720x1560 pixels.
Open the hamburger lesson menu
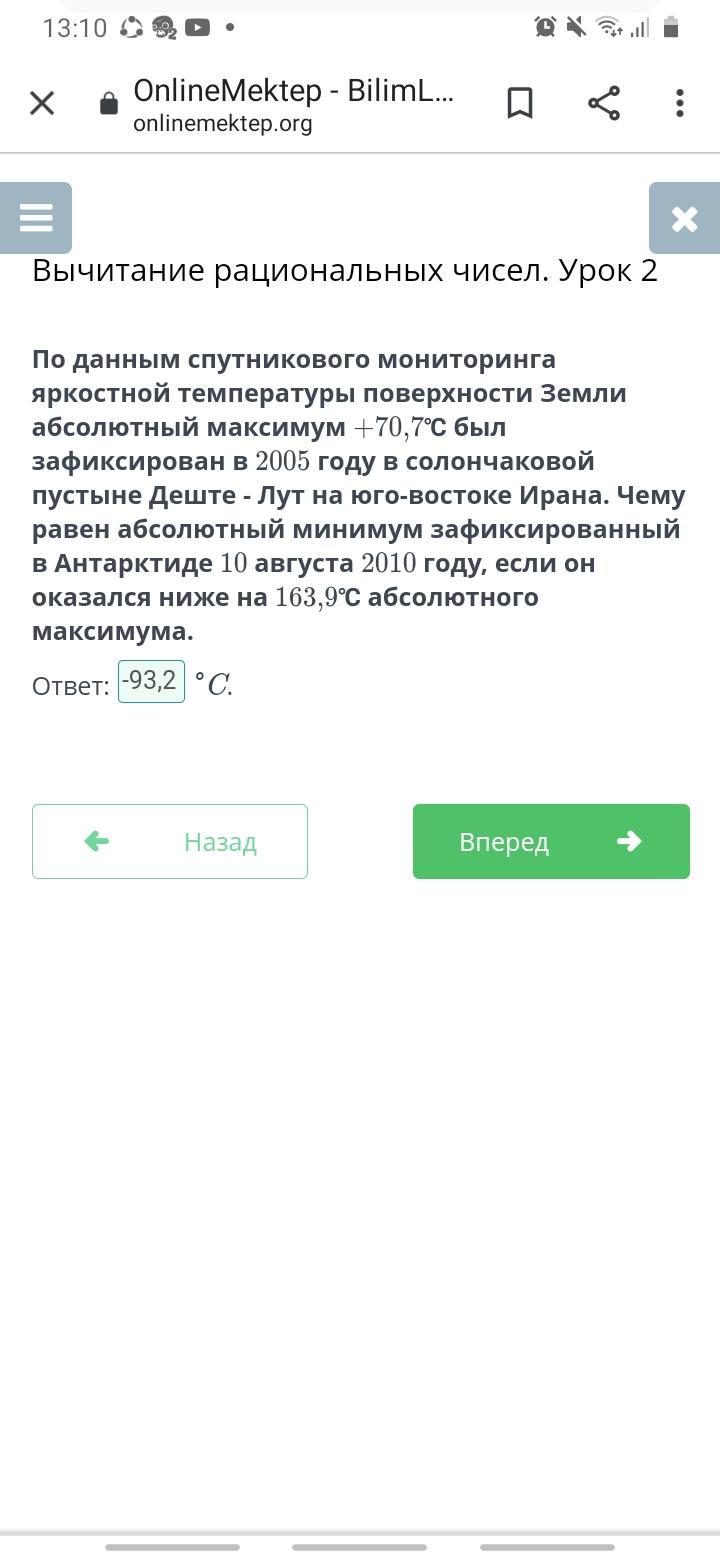(x=36, y=218)
